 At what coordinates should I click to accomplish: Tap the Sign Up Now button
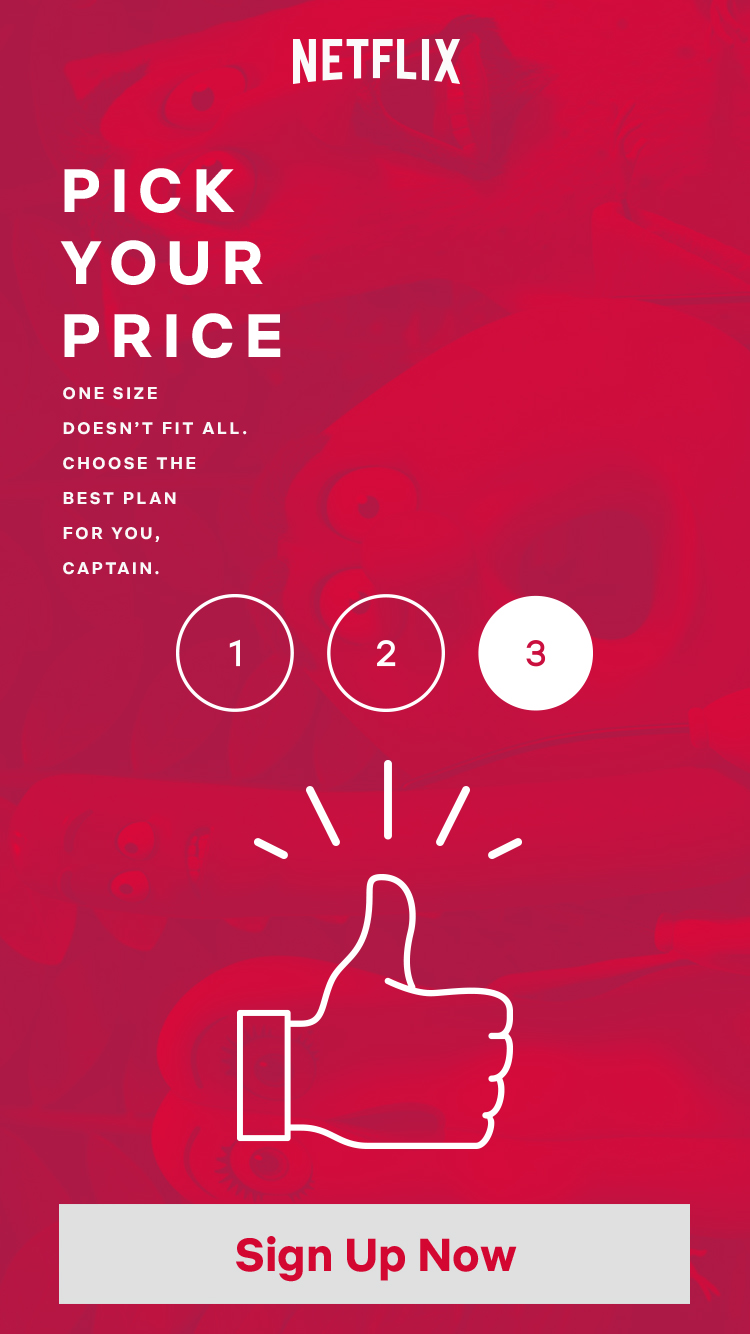coord(374,1254)
